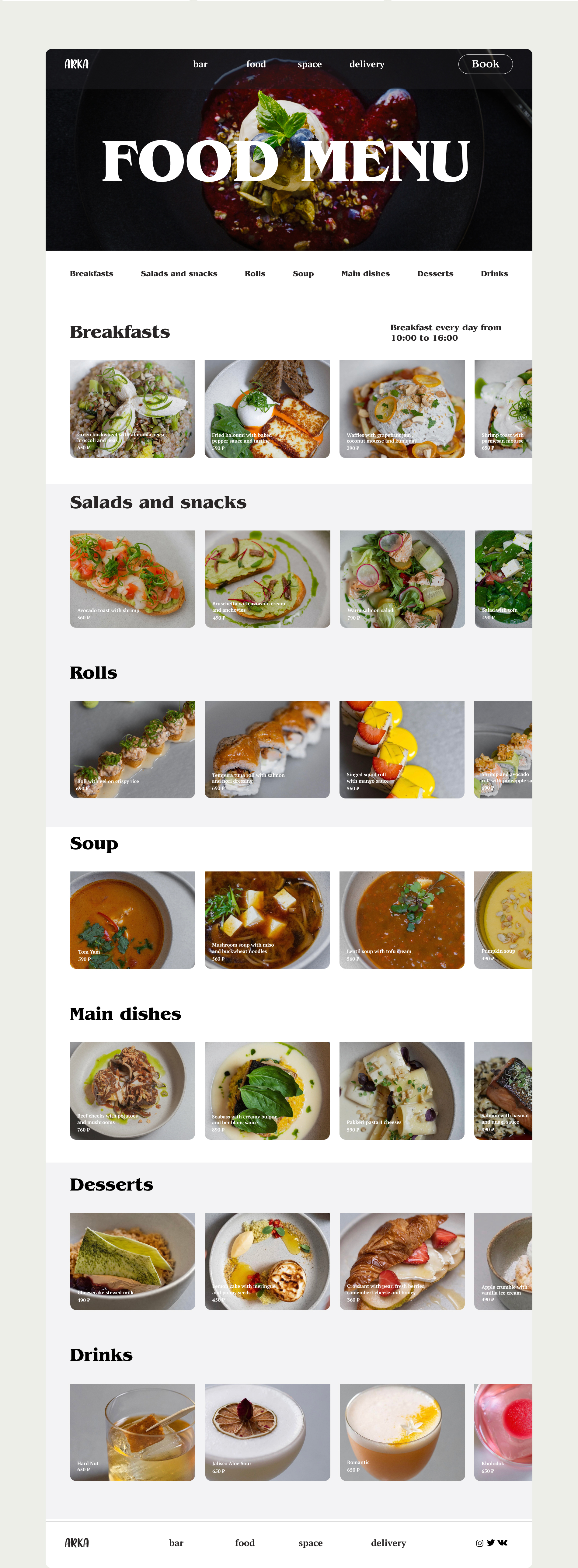
Task: Open the Jalisco Aloe Sour drink card
Action: pyautogui.click(x=267, y=1432)
